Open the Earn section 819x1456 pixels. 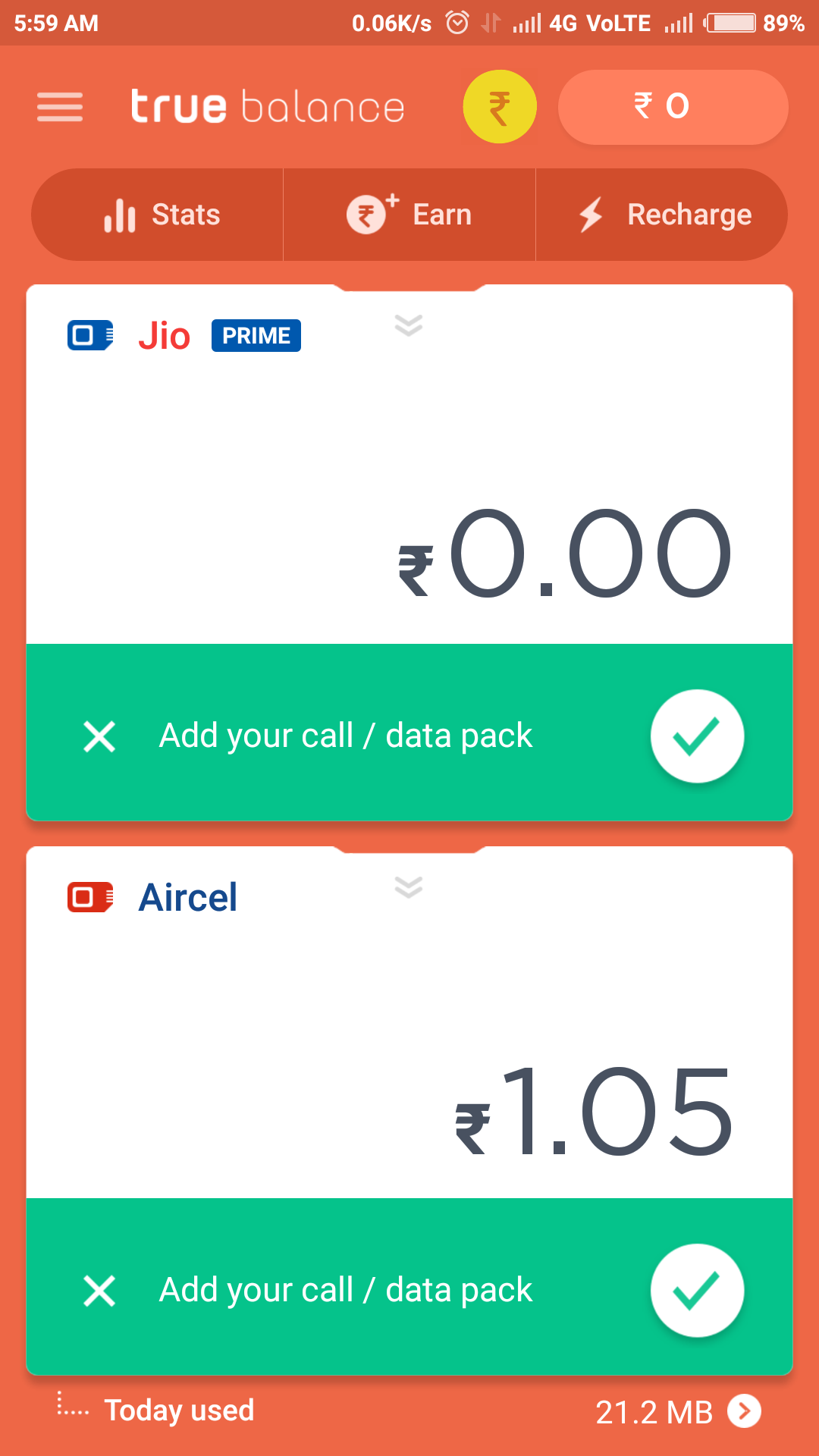(x=409, y=215)
